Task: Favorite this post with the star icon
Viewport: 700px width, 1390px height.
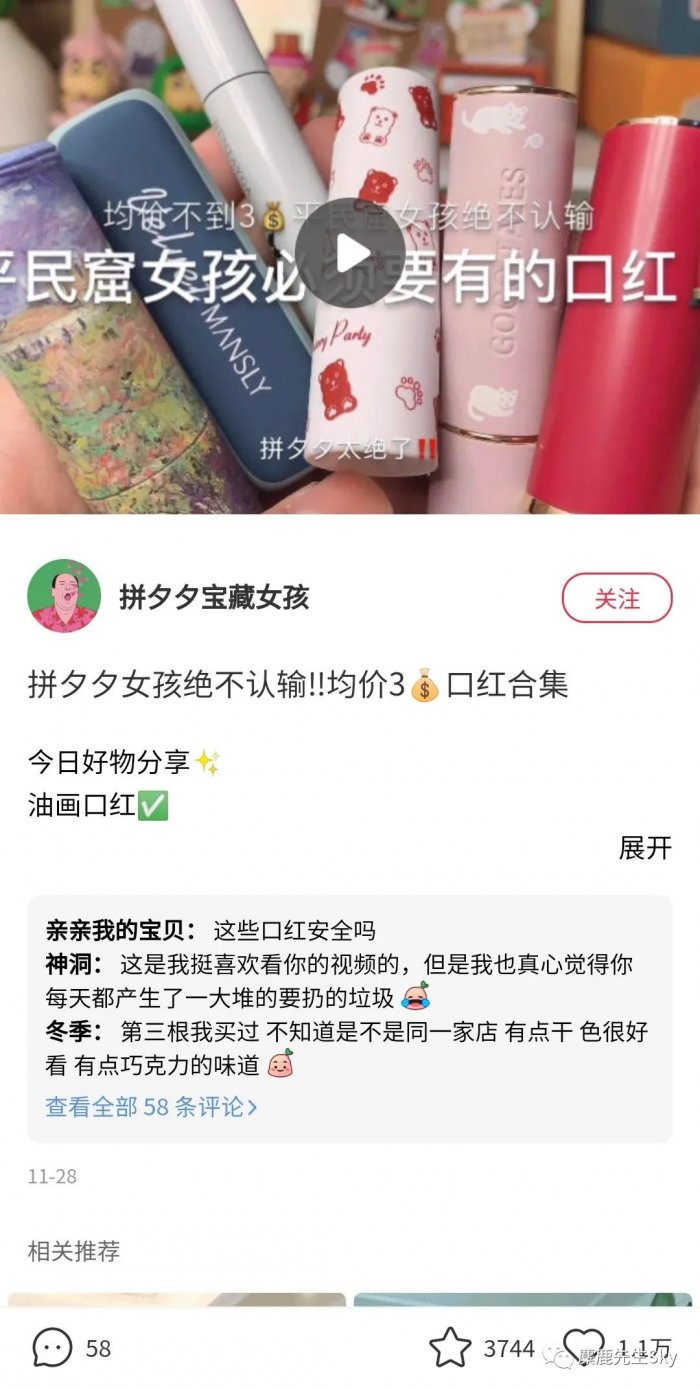Action: tap(450, 1348)
